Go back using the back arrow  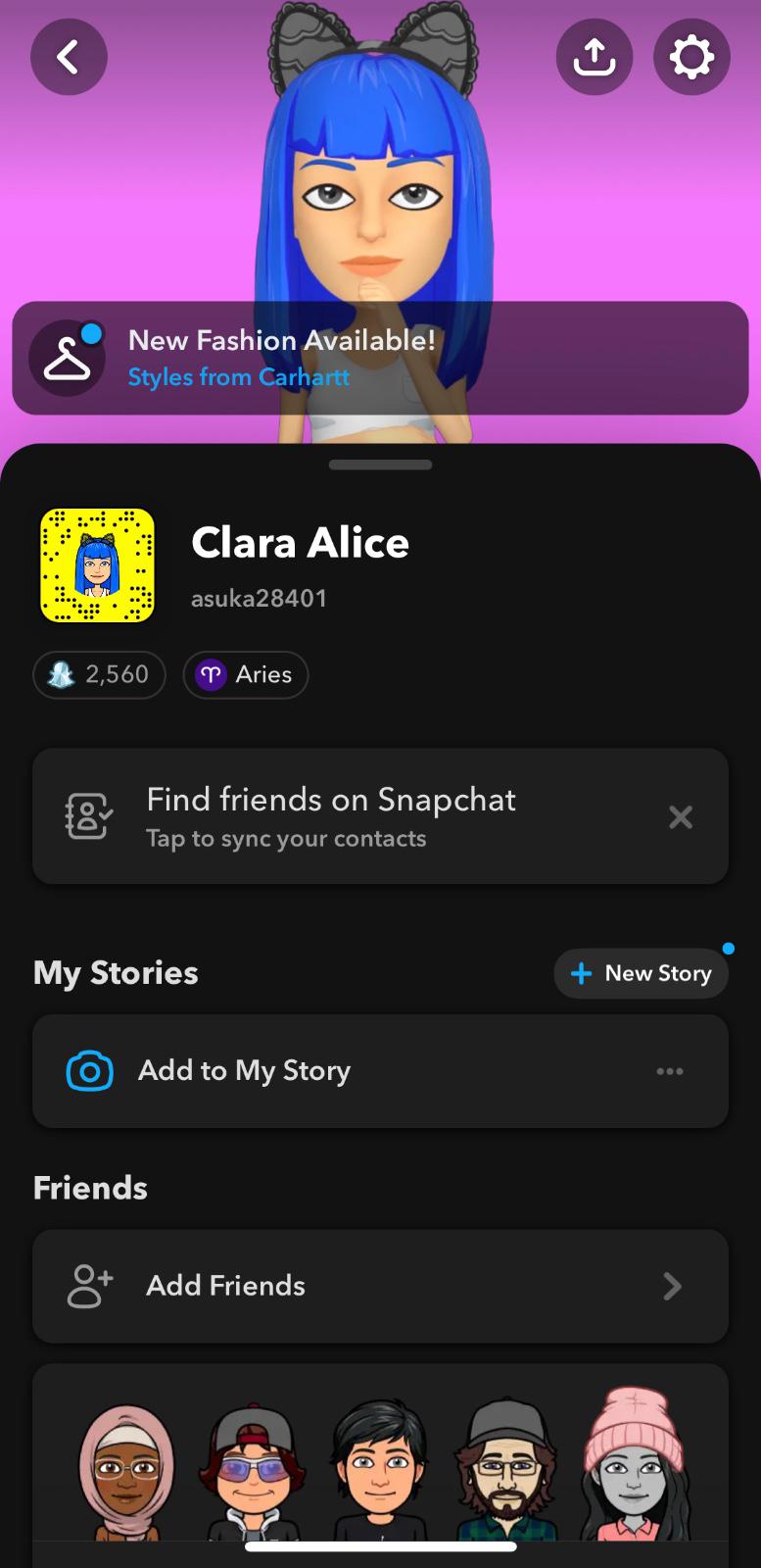[x=69, y=58]
